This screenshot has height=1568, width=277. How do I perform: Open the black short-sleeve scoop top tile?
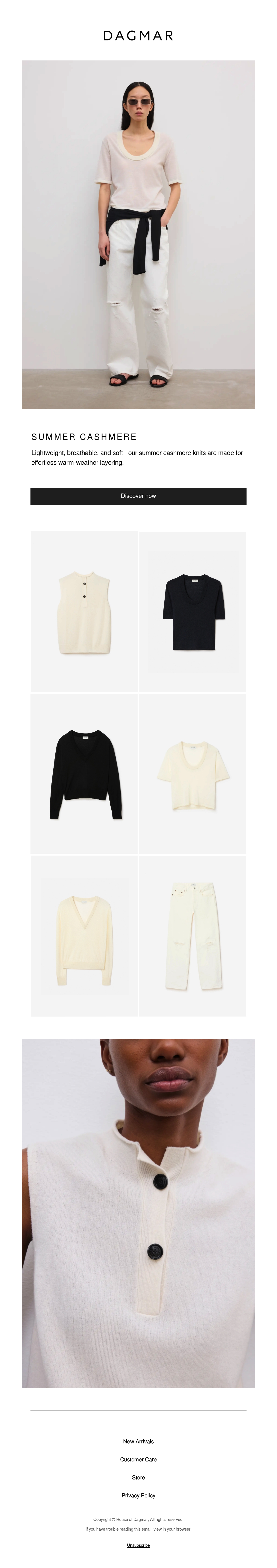[x=192, y=611]
